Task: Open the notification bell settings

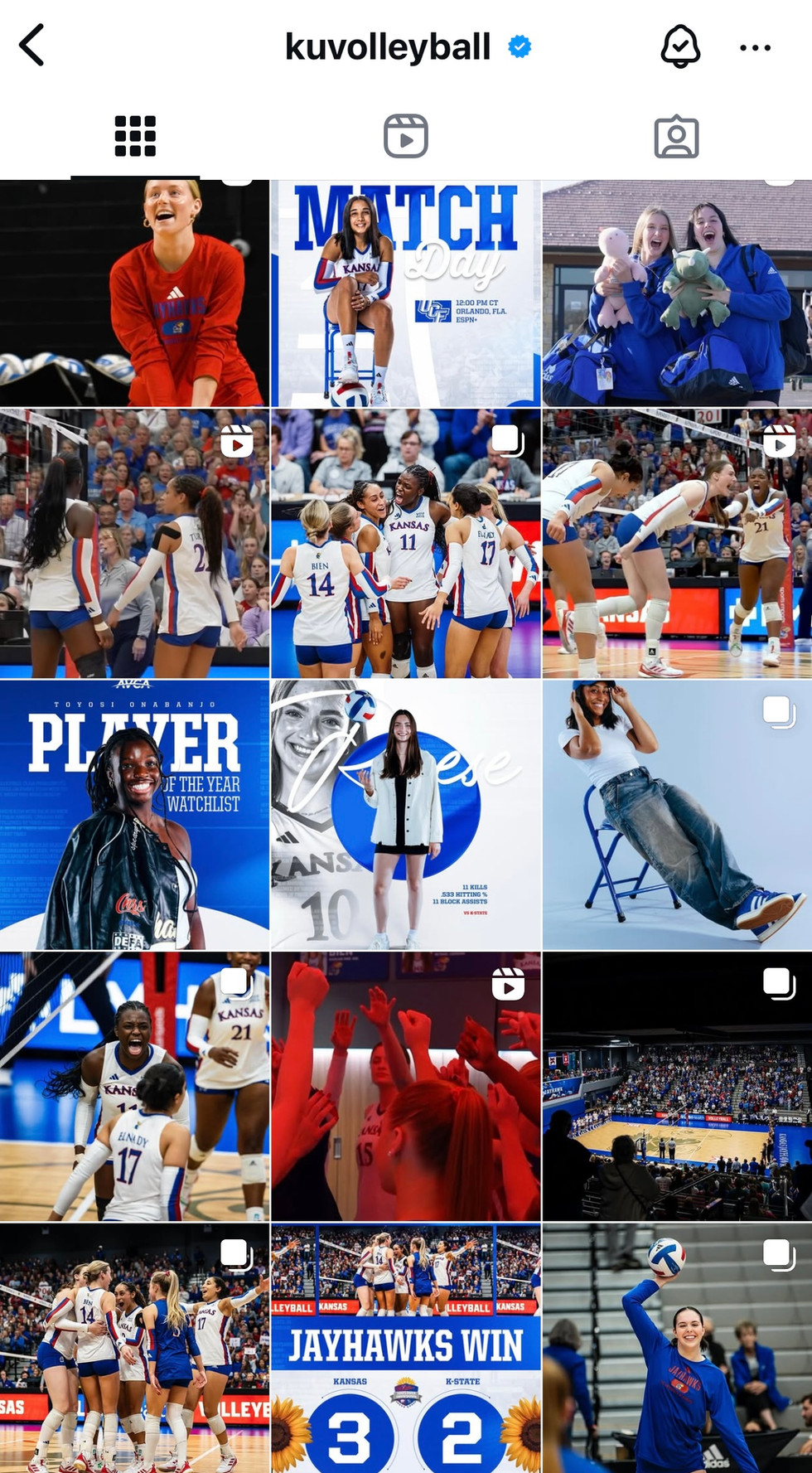Action: (680, 46)
